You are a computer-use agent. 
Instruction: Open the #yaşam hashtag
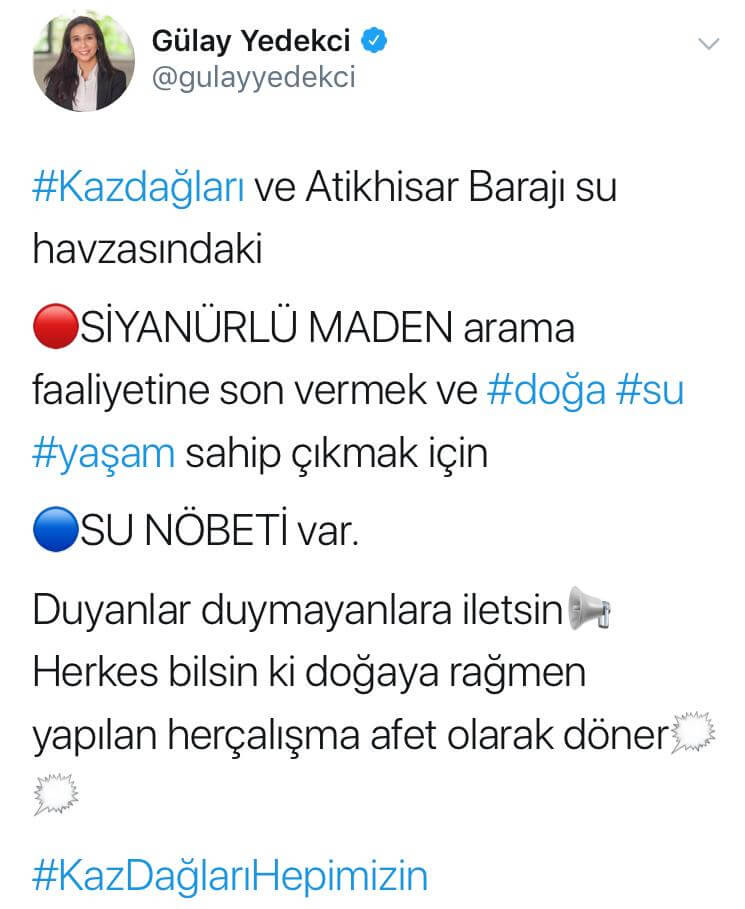tap(104, 453)
